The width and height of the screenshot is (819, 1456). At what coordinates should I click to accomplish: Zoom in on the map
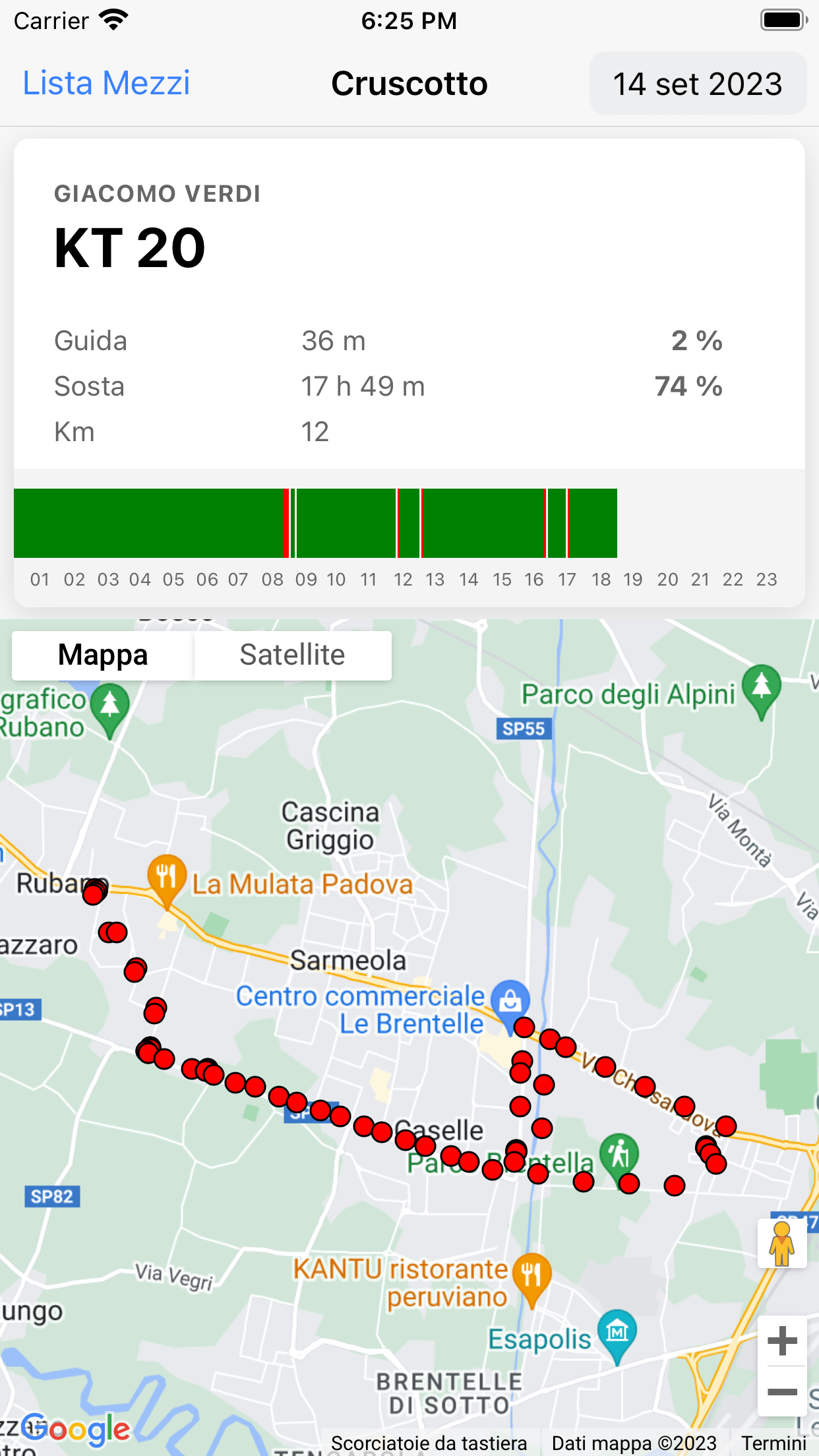tap(782, 1341)
